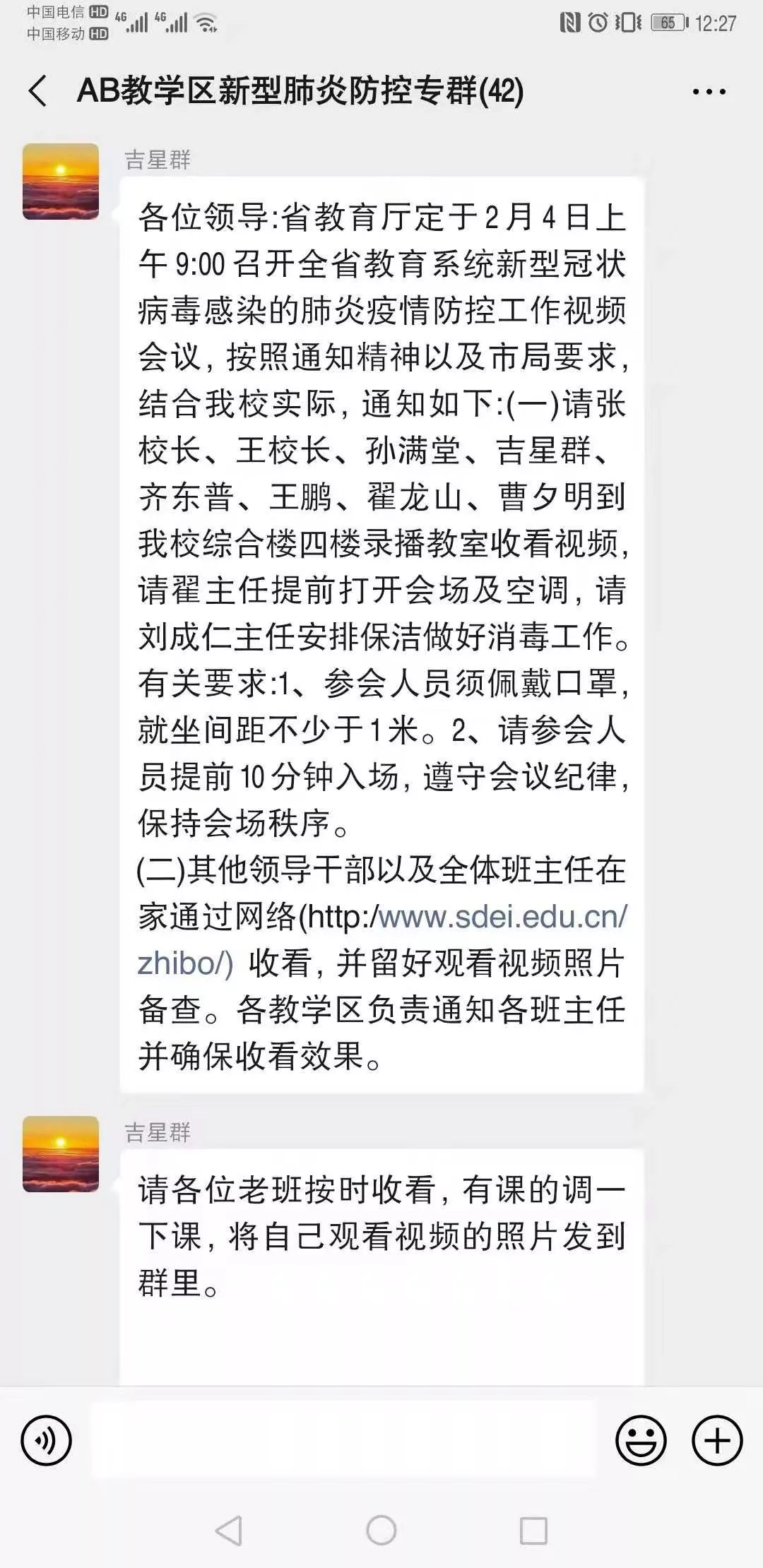
Task: Tap the system home button
Action: tap(381, 1531)
